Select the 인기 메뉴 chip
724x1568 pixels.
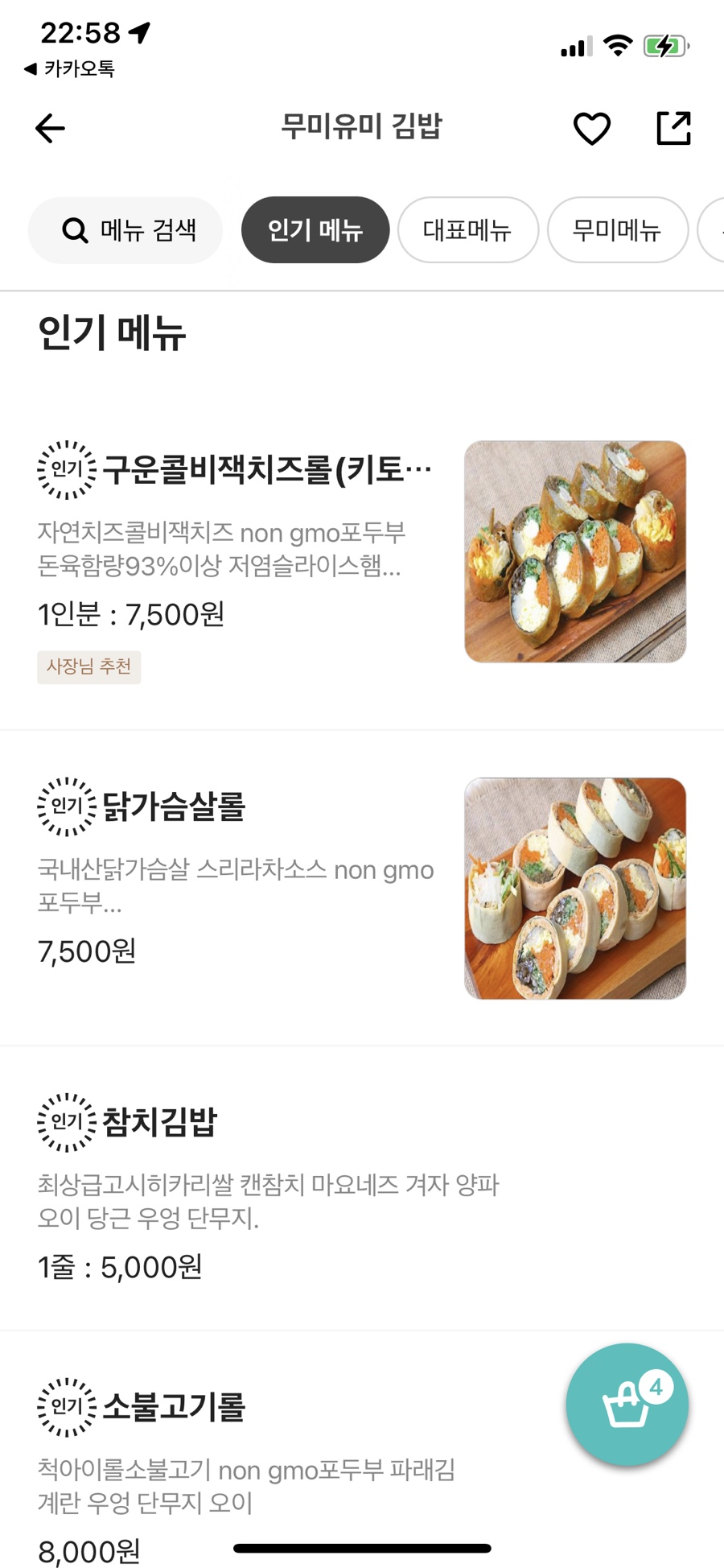[x=315, y=230]
